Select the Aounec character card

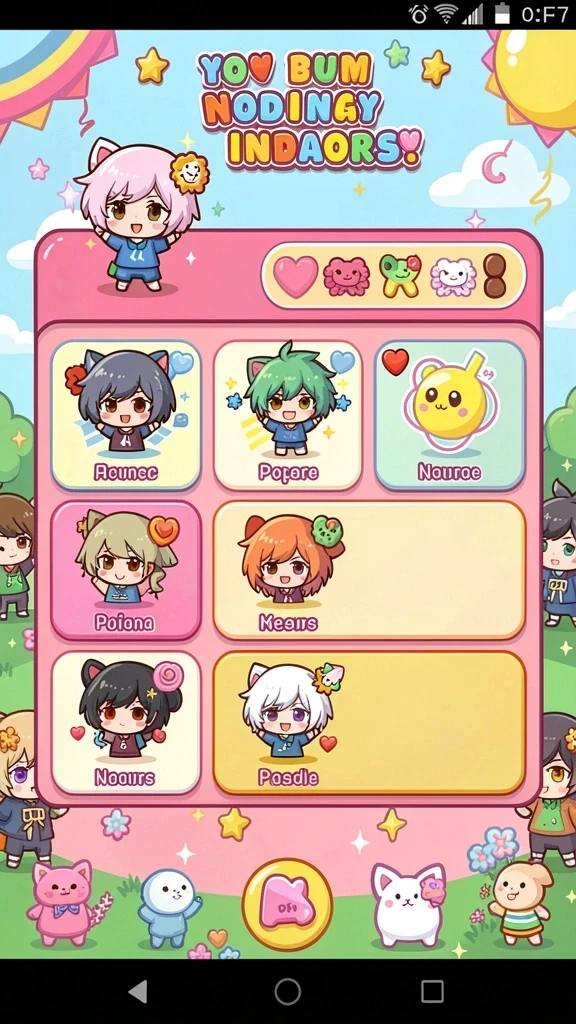pyautogui.click(x=126, y=415)
